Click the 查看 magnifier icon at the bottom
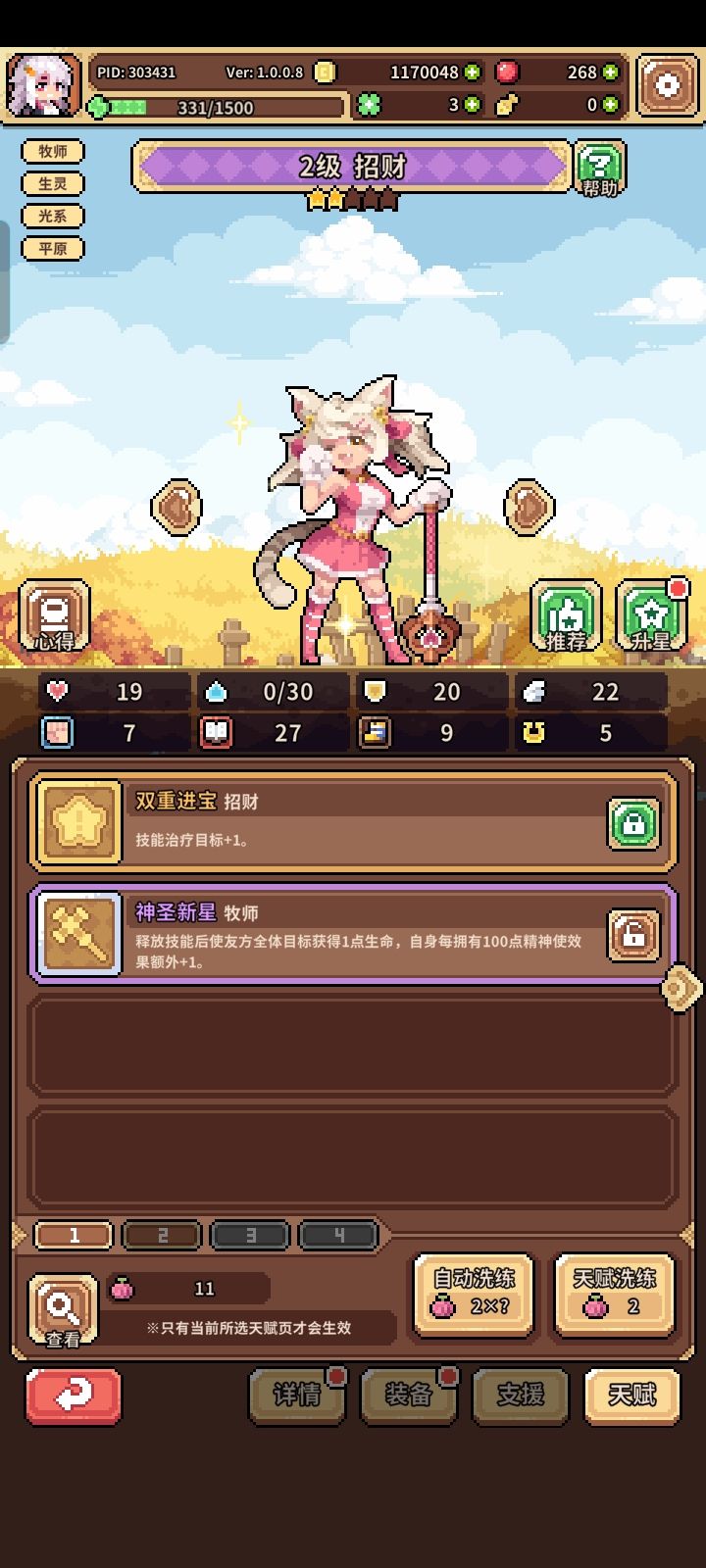 tap(62, 1308)
